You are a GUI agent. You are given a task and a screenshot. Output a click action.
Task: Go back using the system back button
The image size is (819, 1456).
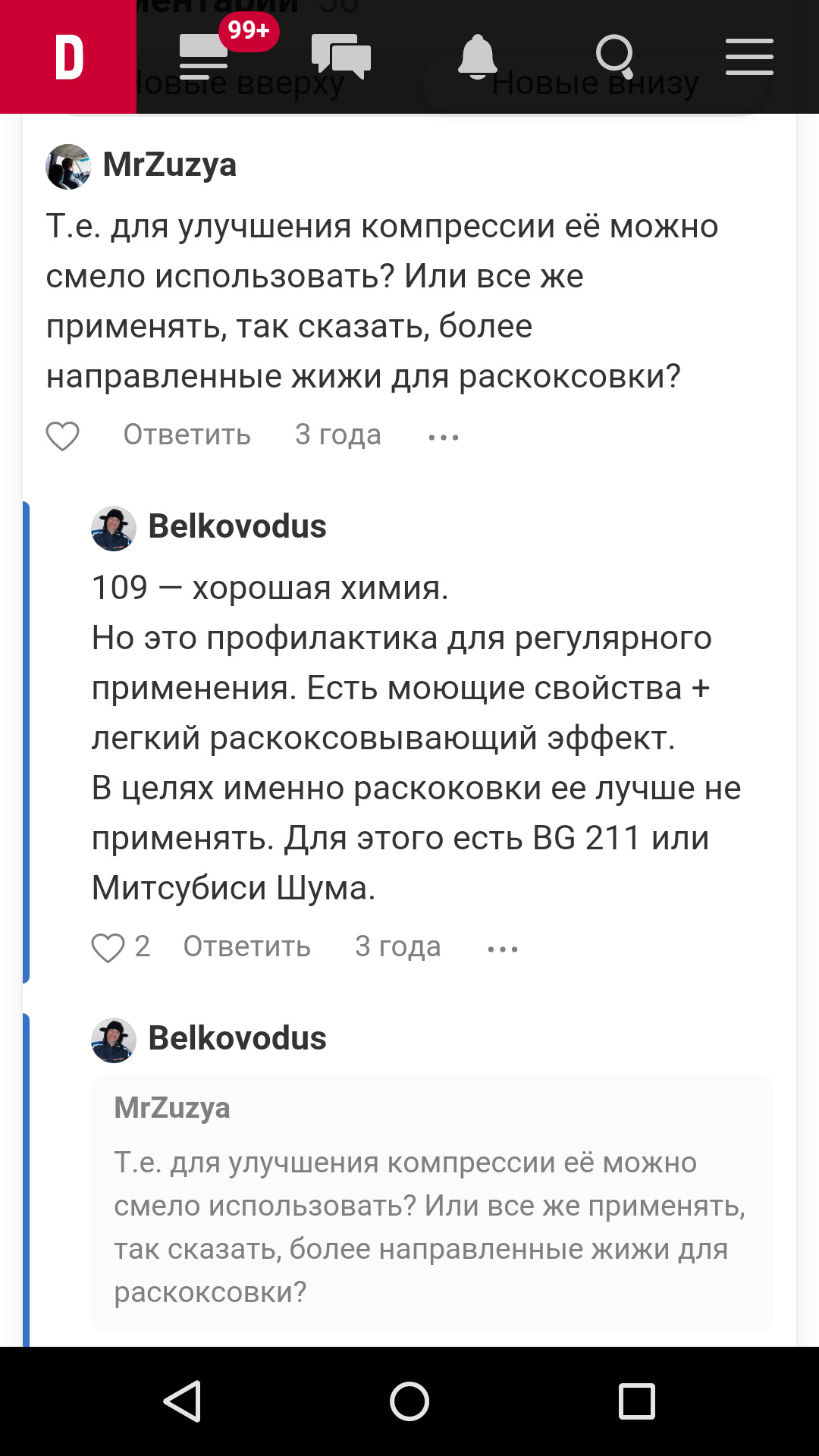(x=182, y=1401)
